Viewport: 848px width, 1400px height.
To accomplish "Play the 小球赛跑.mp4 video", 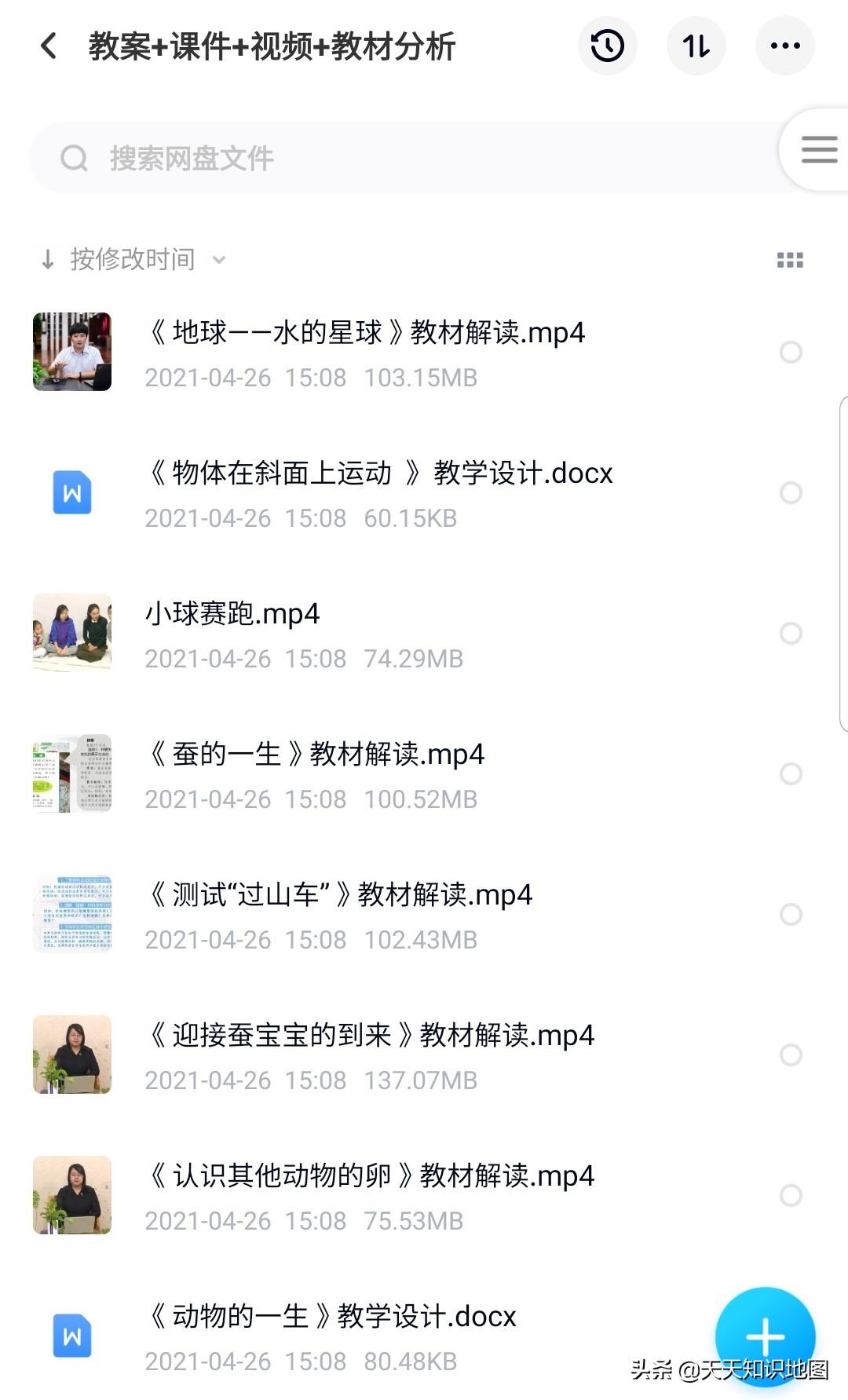I will 232,614.
